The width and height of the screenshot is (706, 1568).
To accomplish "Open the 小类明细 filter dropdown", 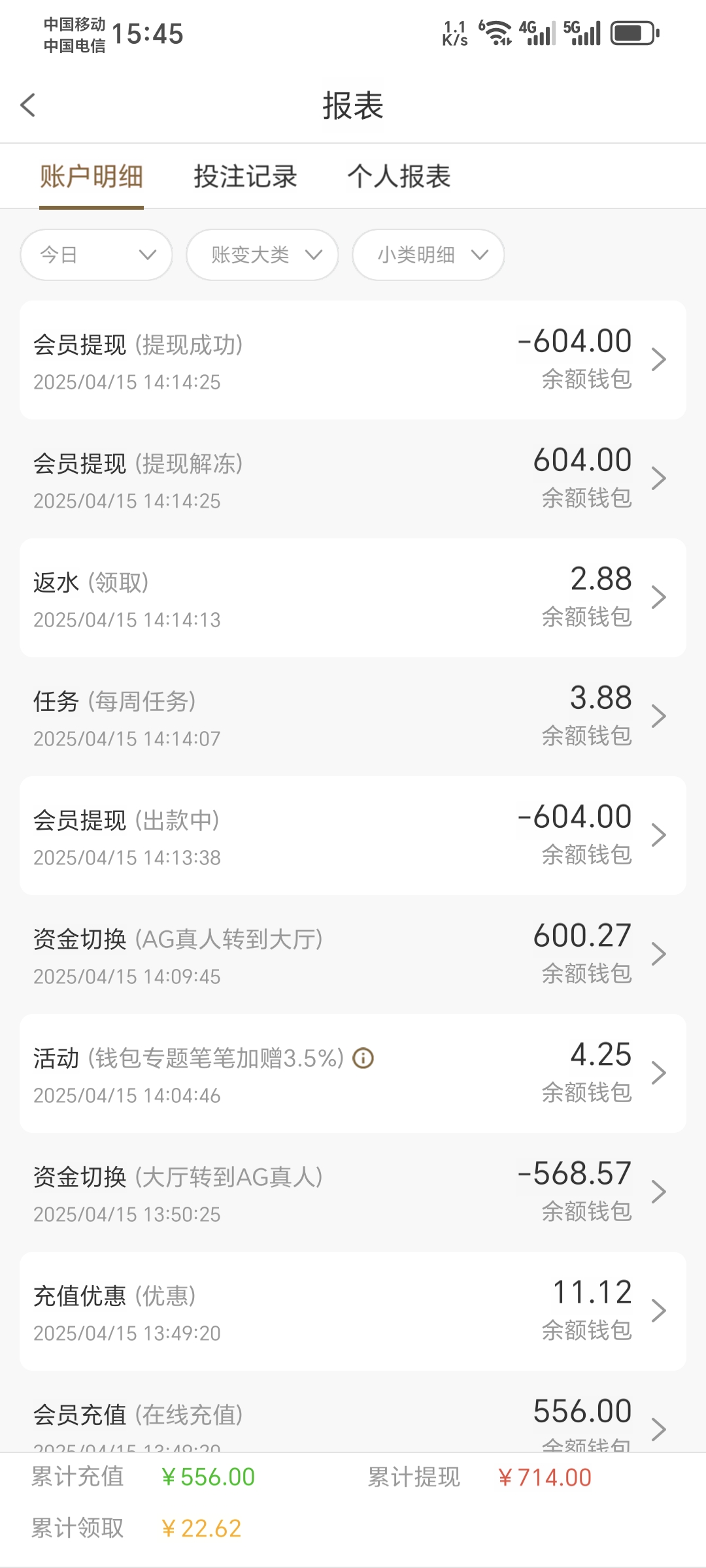I will (428, 255).
